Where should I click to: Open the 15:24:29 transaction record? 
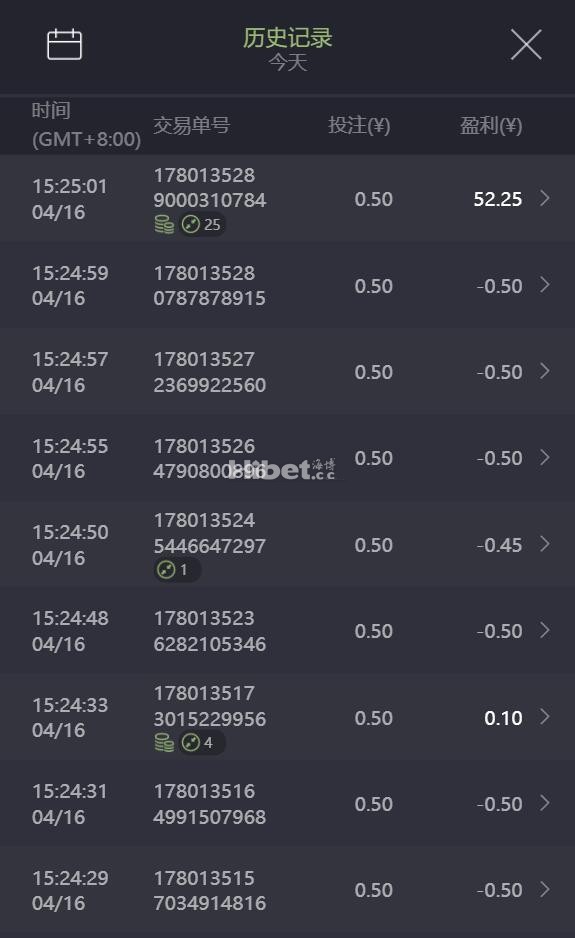click(287, 890)
